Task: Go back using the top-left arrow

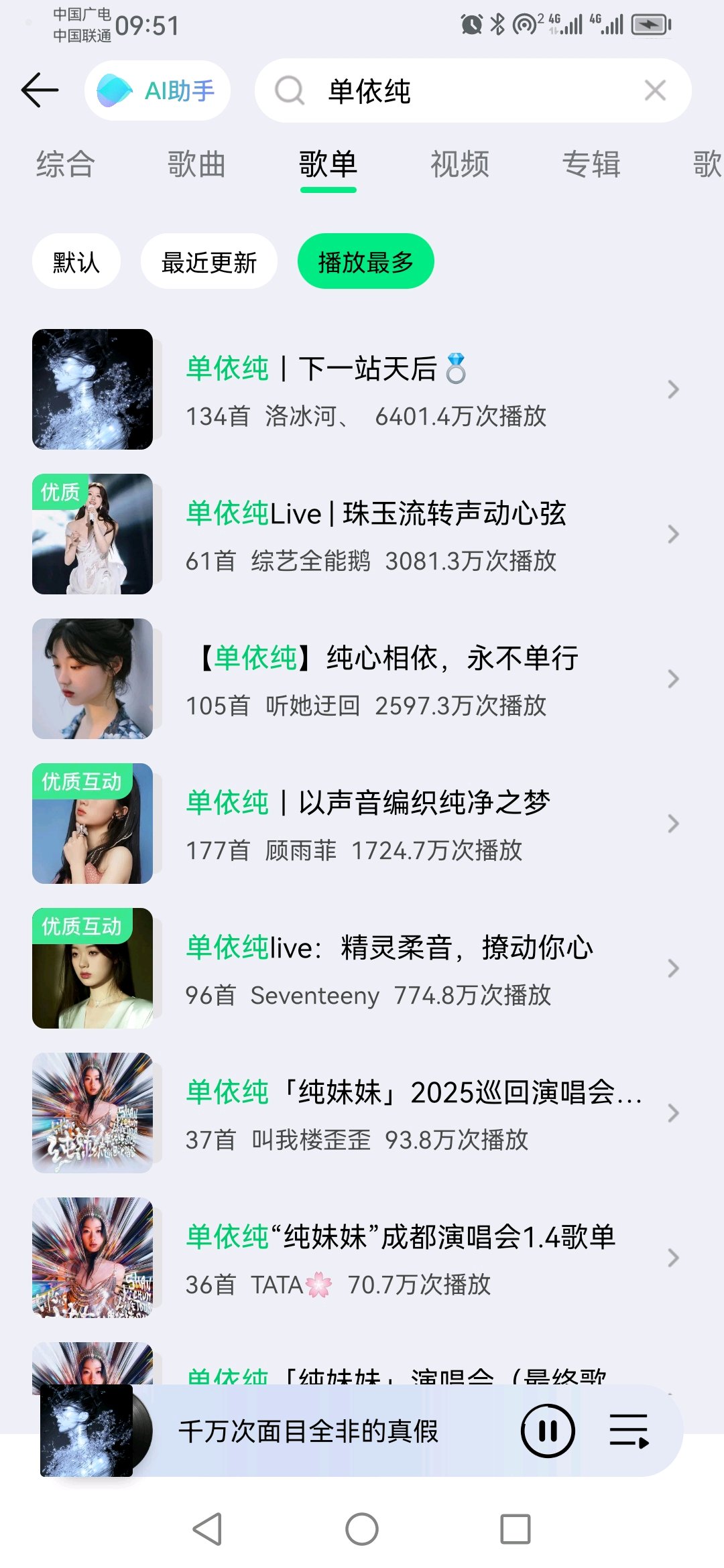Action: [x=40, y=90]
